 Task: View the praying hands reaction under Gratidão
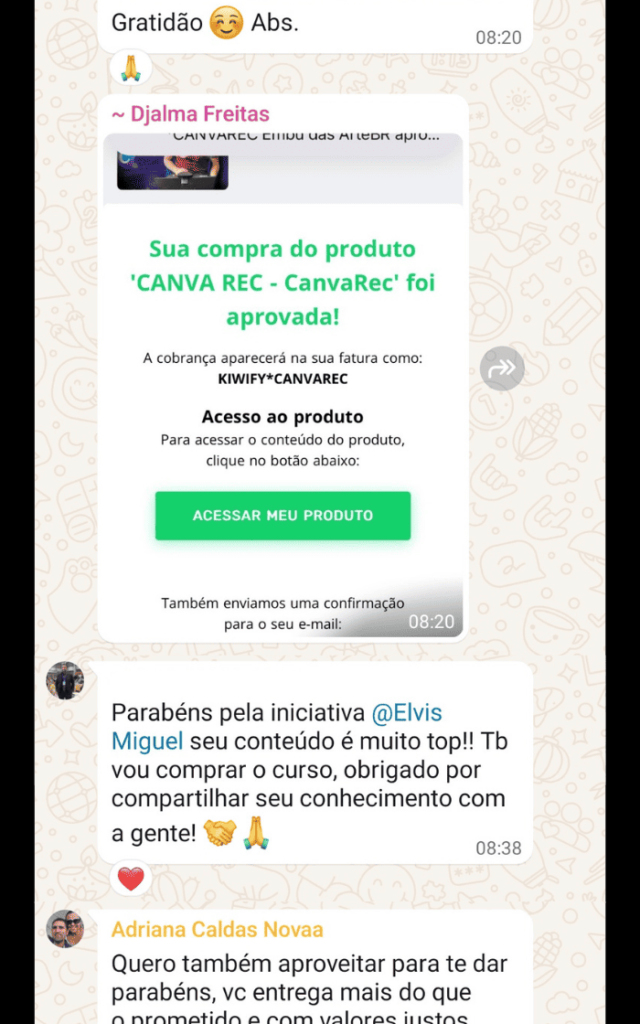click(131, 68)
